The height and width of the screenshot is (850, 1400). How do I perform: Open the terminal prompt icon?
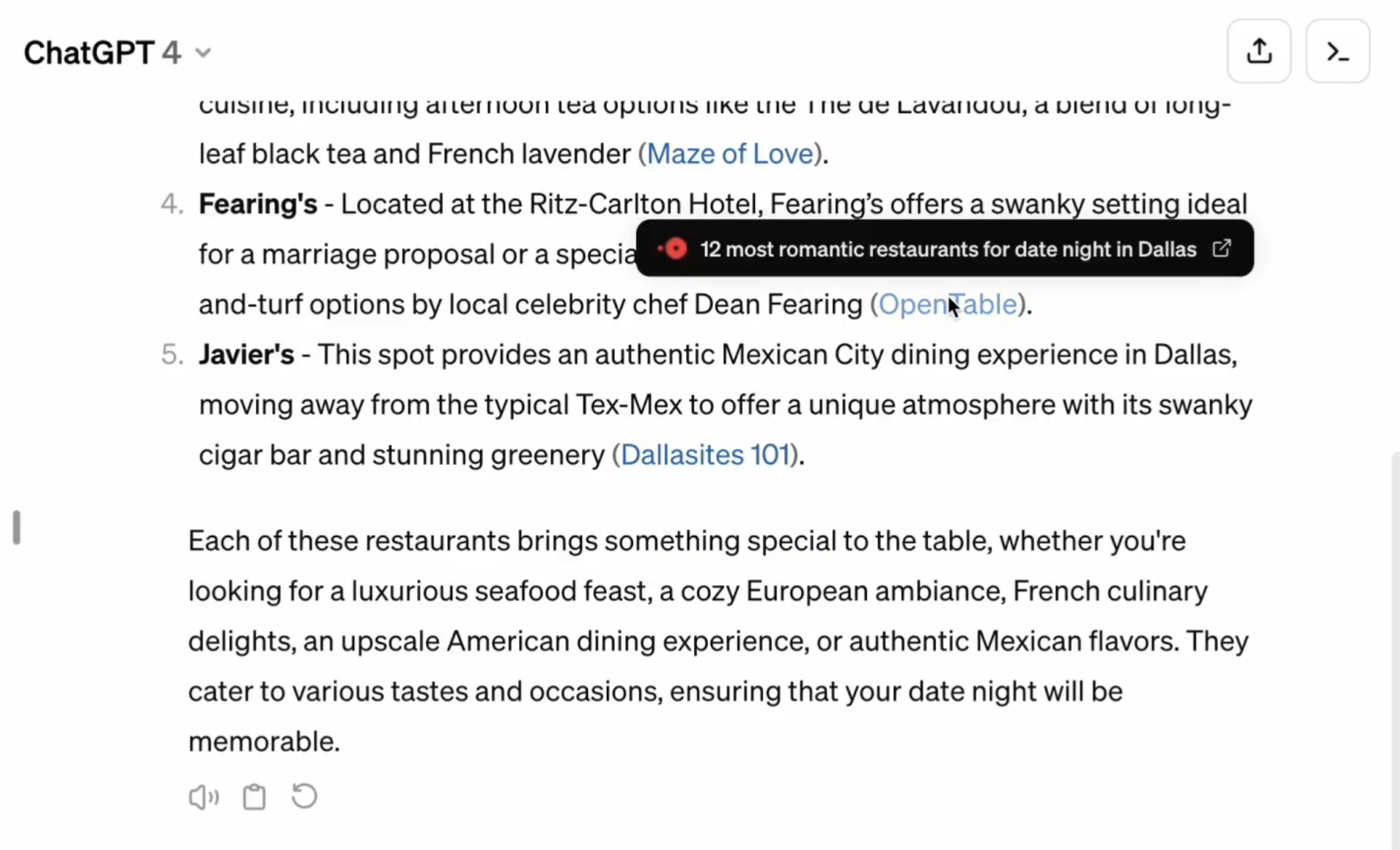(1338, 51)
